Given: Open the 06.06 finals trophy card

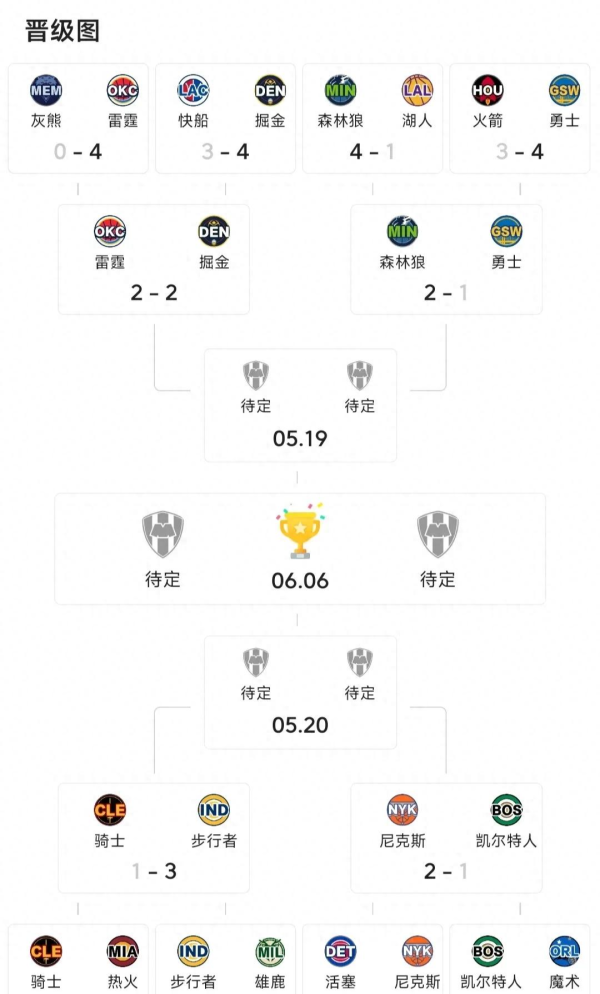Looking at the screenshot, I should tap(300, 549).
